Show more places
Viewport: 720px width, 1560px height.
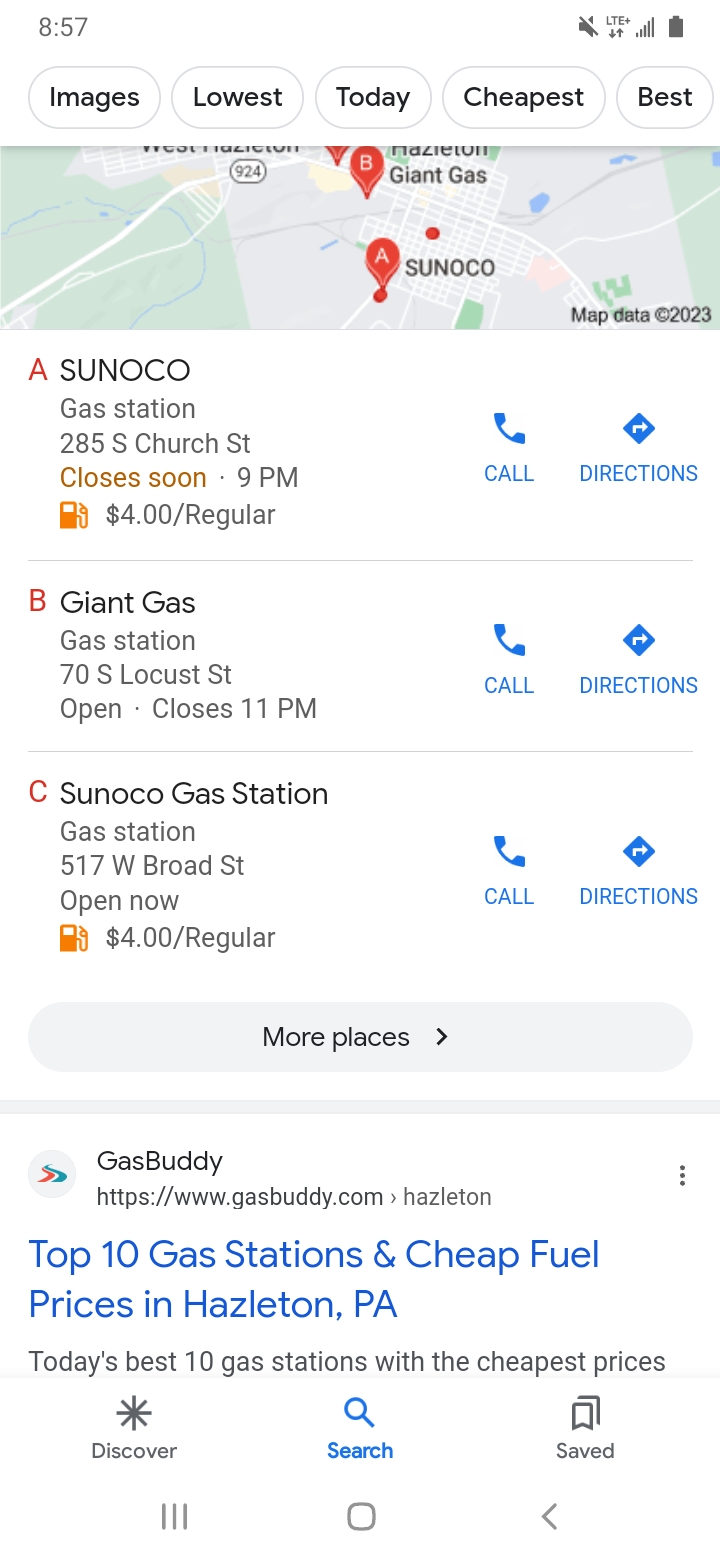[360, 1037]
